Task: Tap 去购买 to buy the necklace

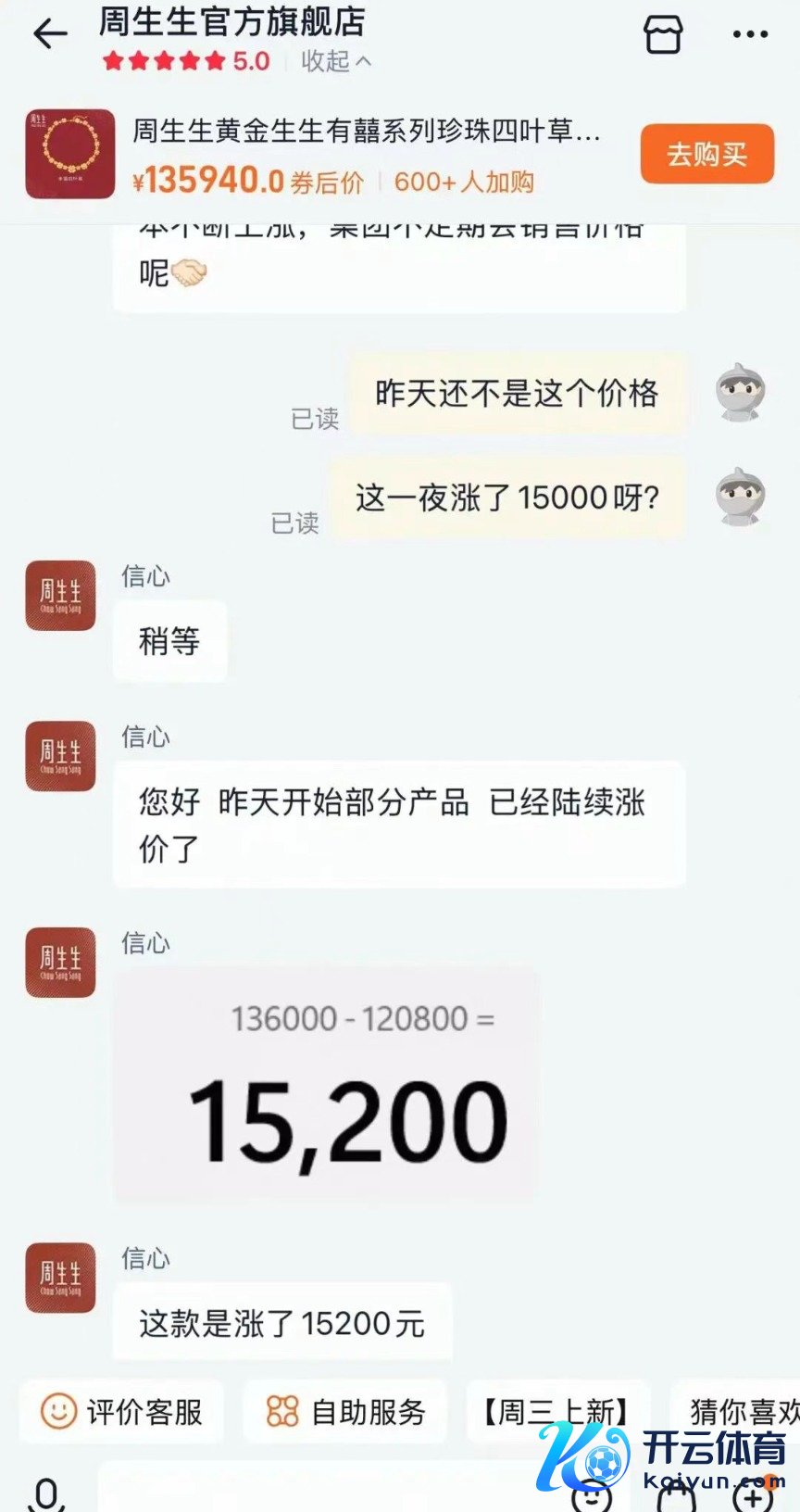Action: coord(706,154)
